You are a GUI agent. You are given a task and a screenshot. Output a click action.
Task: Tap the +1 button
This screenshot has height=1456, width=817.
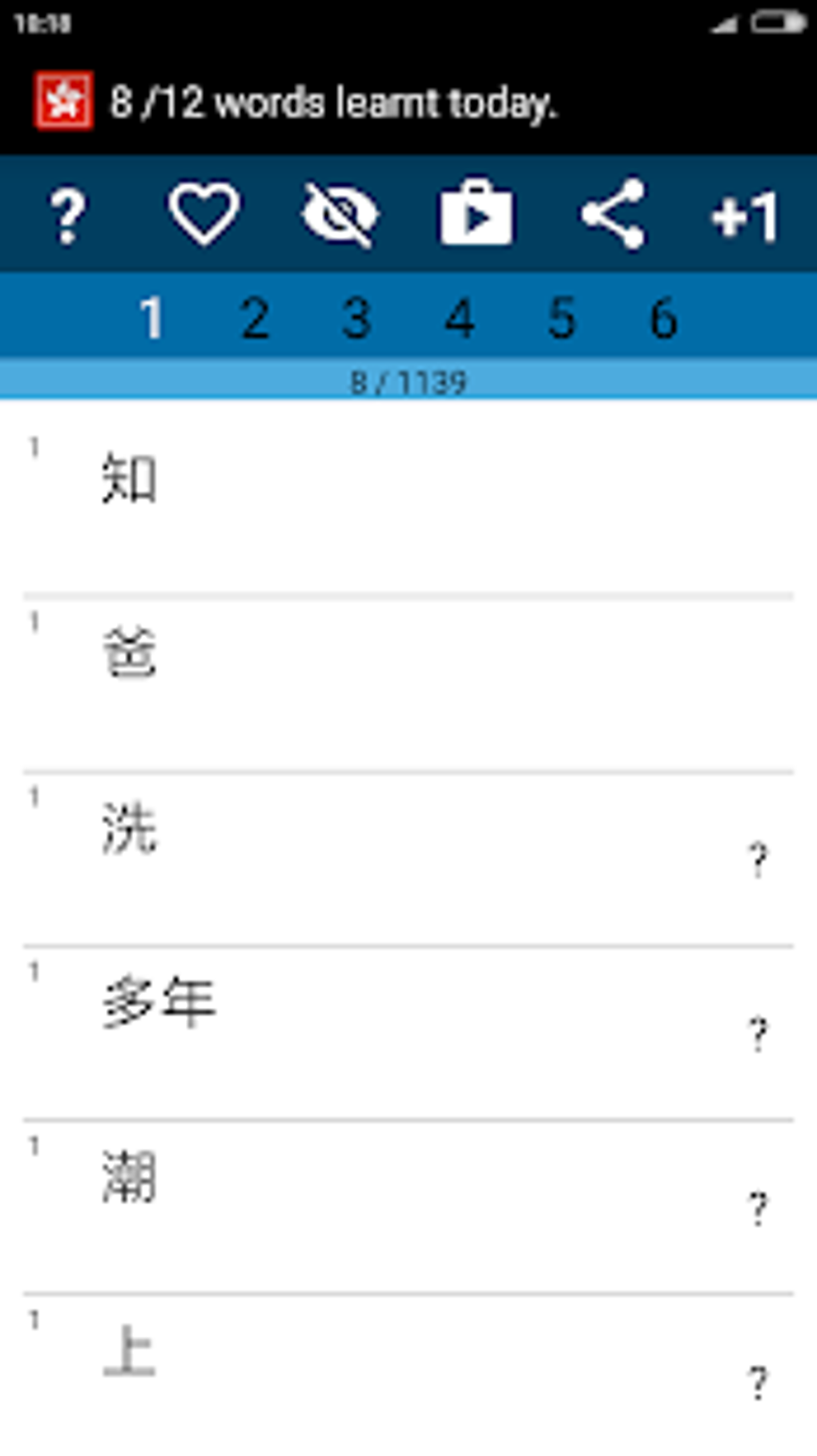click(745, 216)
